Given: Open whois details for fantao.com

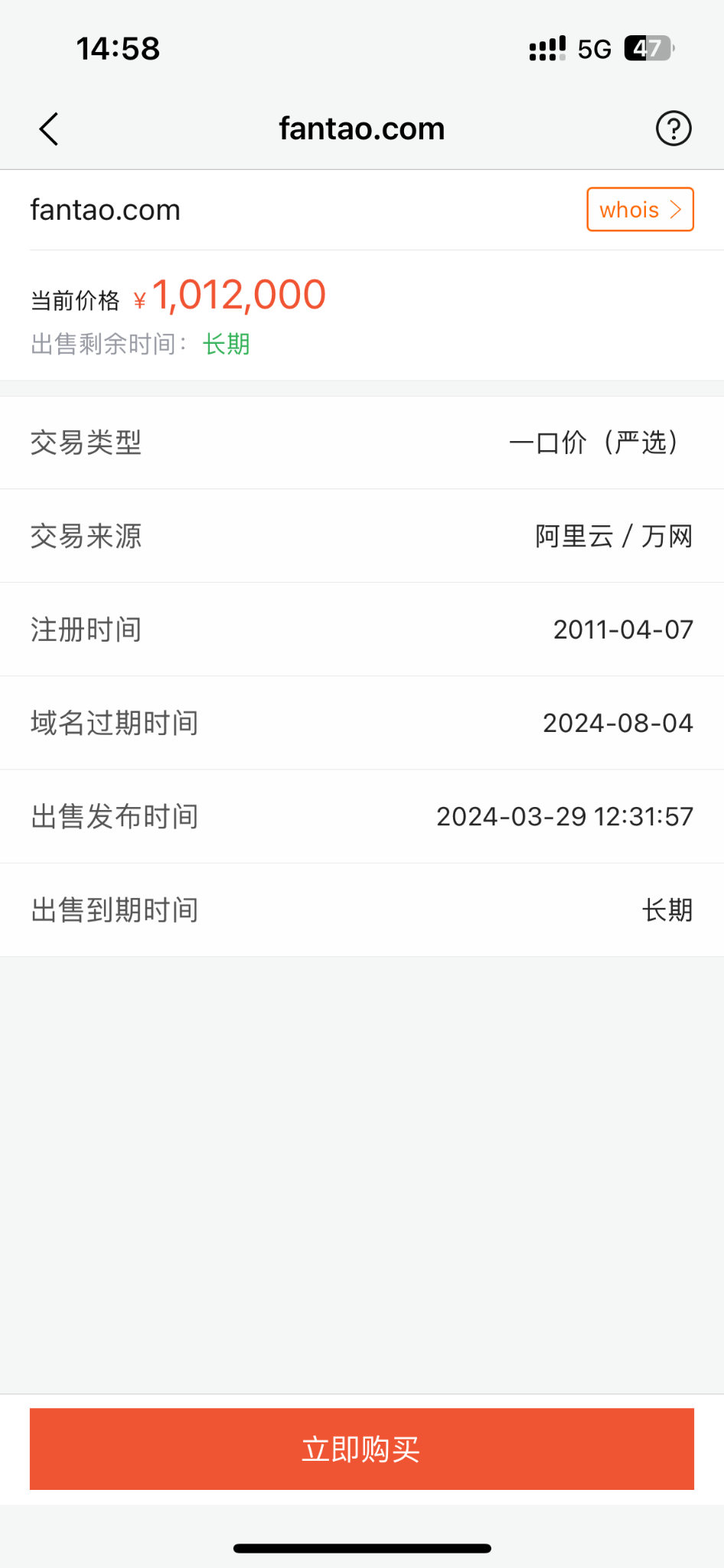Looking at the screenshot, I should point(640,209).
